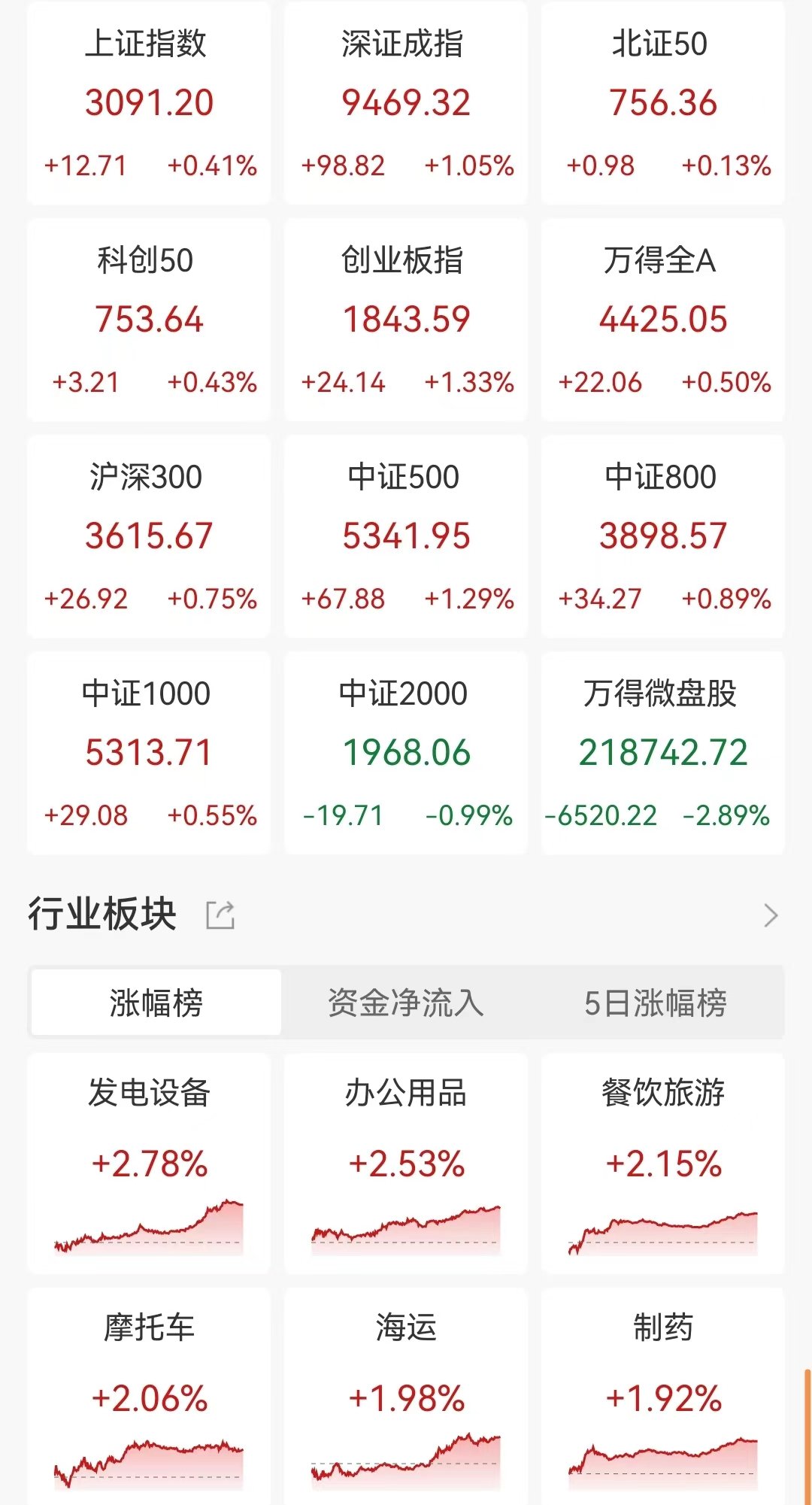Open the 上证指数 index card
The height and width of the screenshot is (1505, 812).
click(x=148, y=103)
